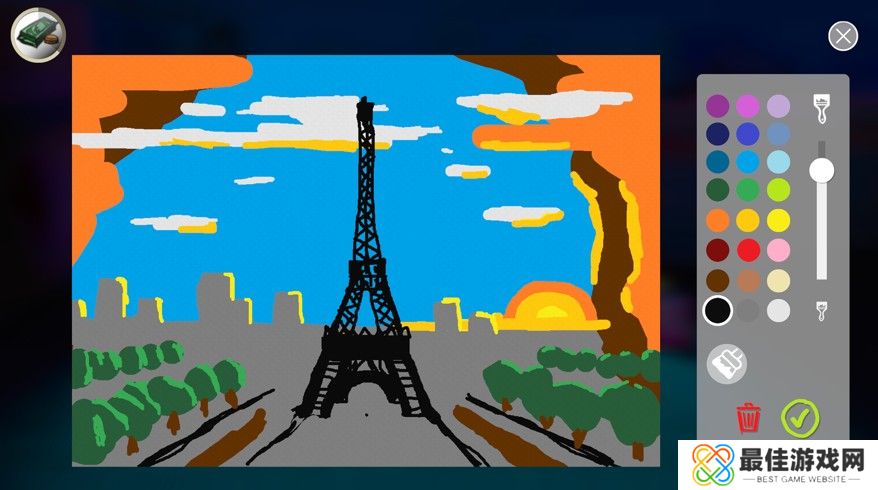Select the dark green color

click(x=717, y=190)
